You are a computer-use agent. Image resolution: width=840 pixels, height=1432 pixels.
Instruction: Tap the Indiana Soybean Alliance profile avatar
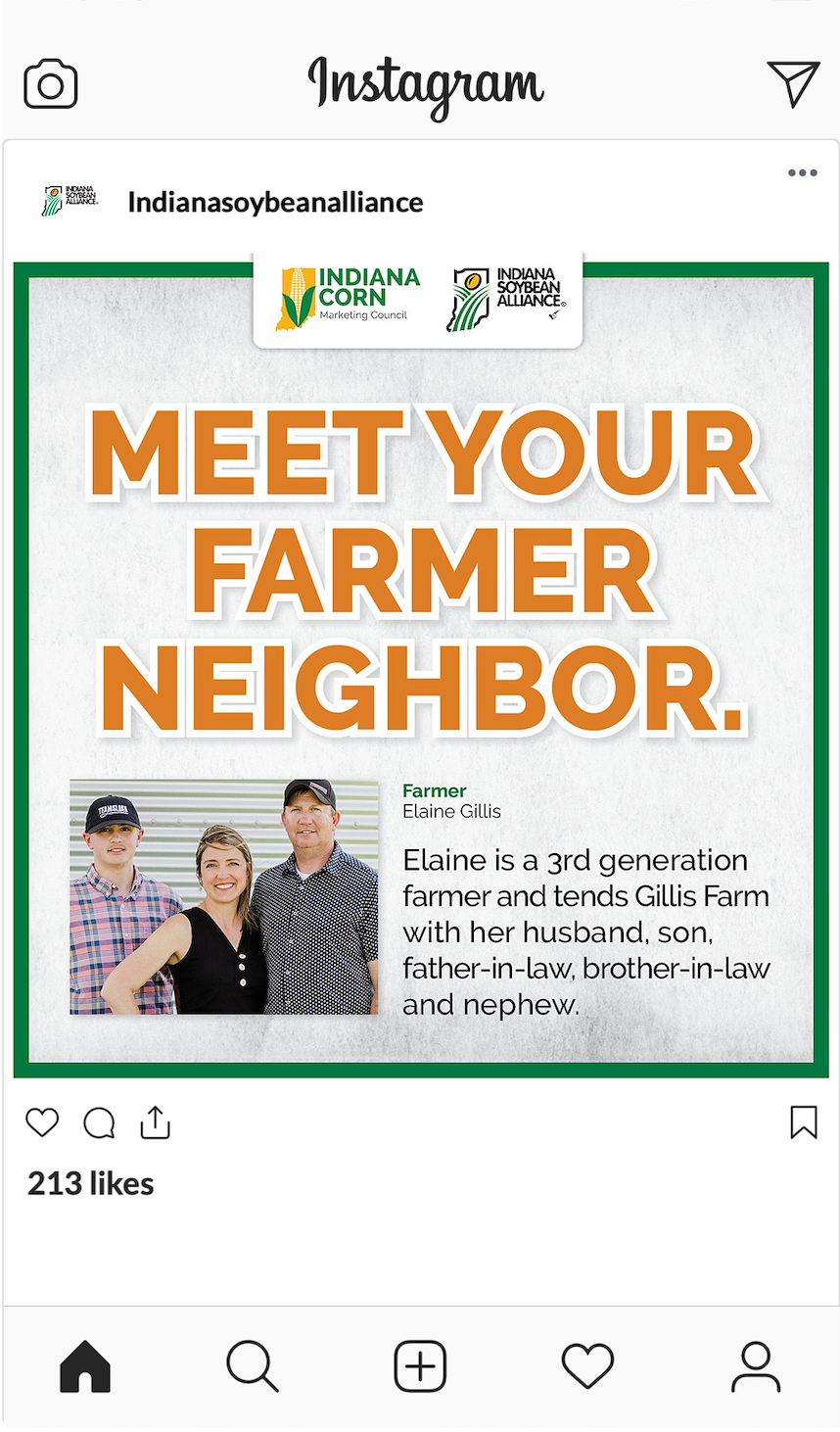pyautogui.click(x=70, y=200)
